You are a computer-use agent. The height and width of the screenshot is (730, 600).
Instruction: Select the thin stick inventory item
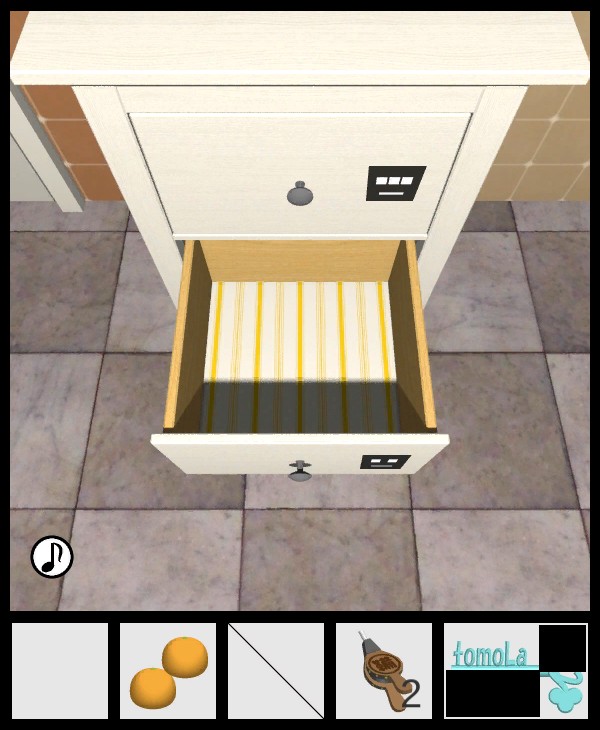(276, 671)
